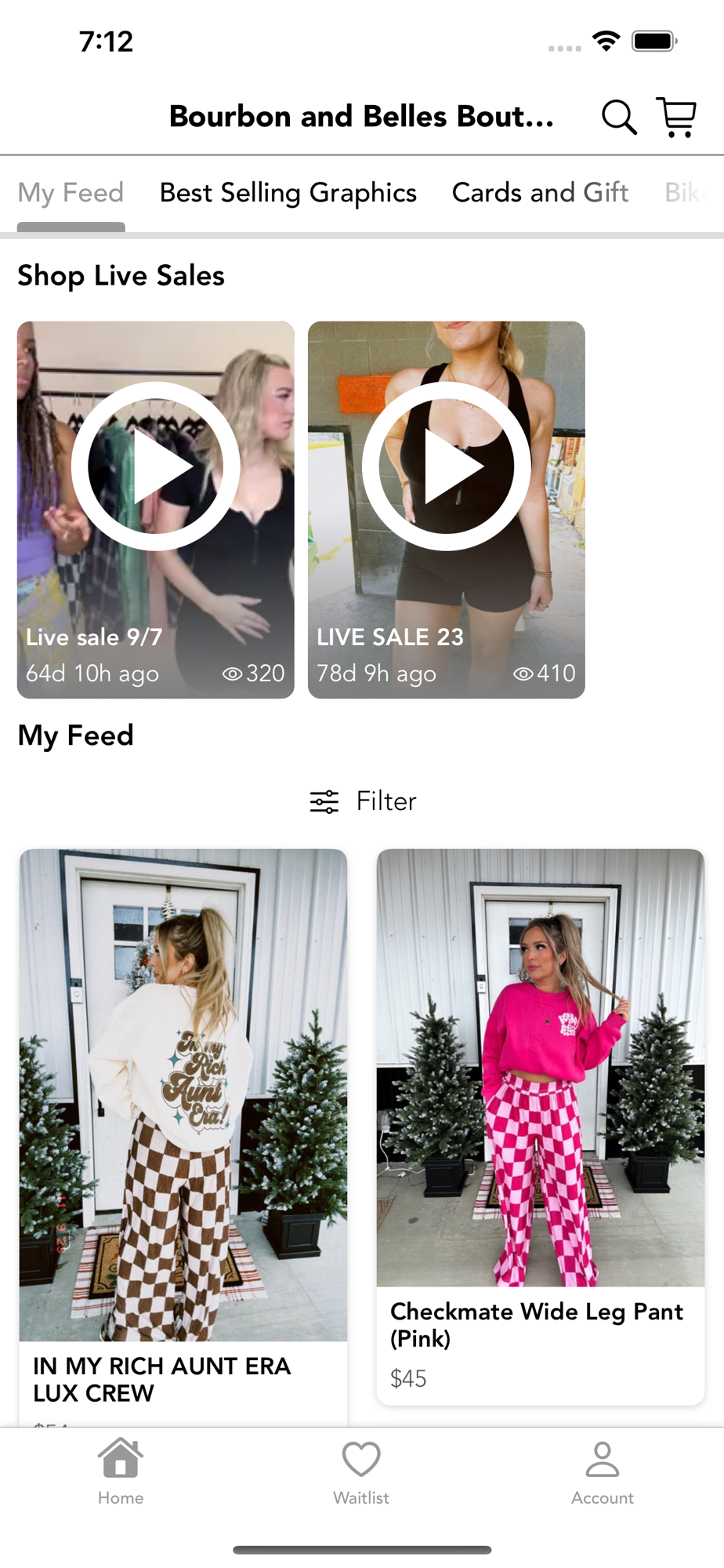Play the LIVE SALE 23 video
The image size is (724, 1568).
[x=447, y=466]
